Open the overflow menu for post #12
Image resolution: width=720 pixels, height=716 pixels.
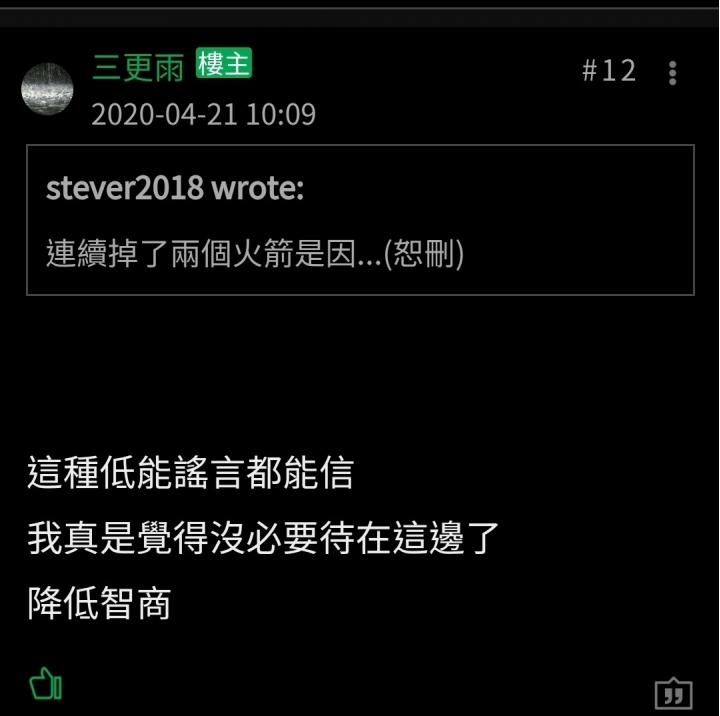click(672, 73)
